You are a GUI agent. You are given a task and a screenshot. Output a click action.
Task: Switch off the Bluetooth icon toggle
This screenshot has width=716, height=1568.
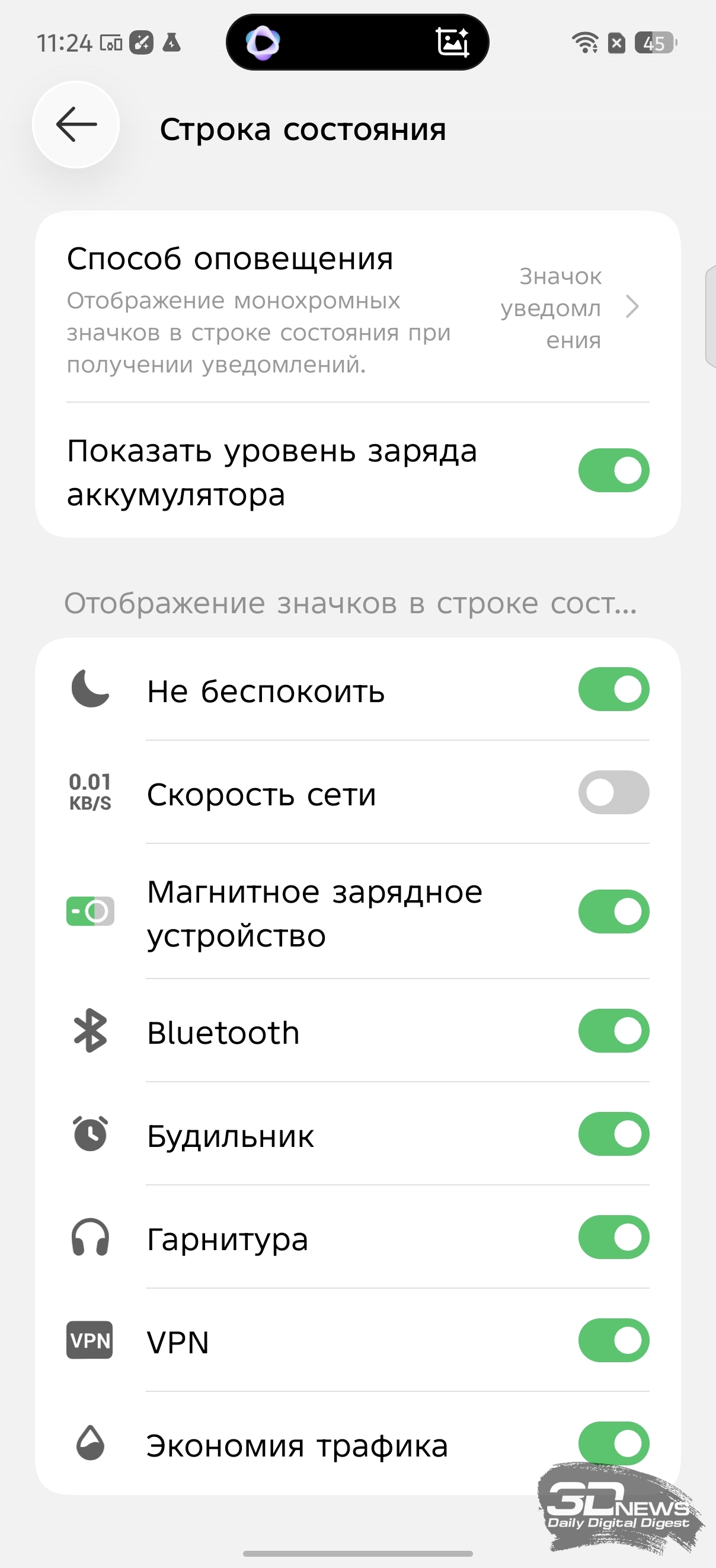point(613,1031)
